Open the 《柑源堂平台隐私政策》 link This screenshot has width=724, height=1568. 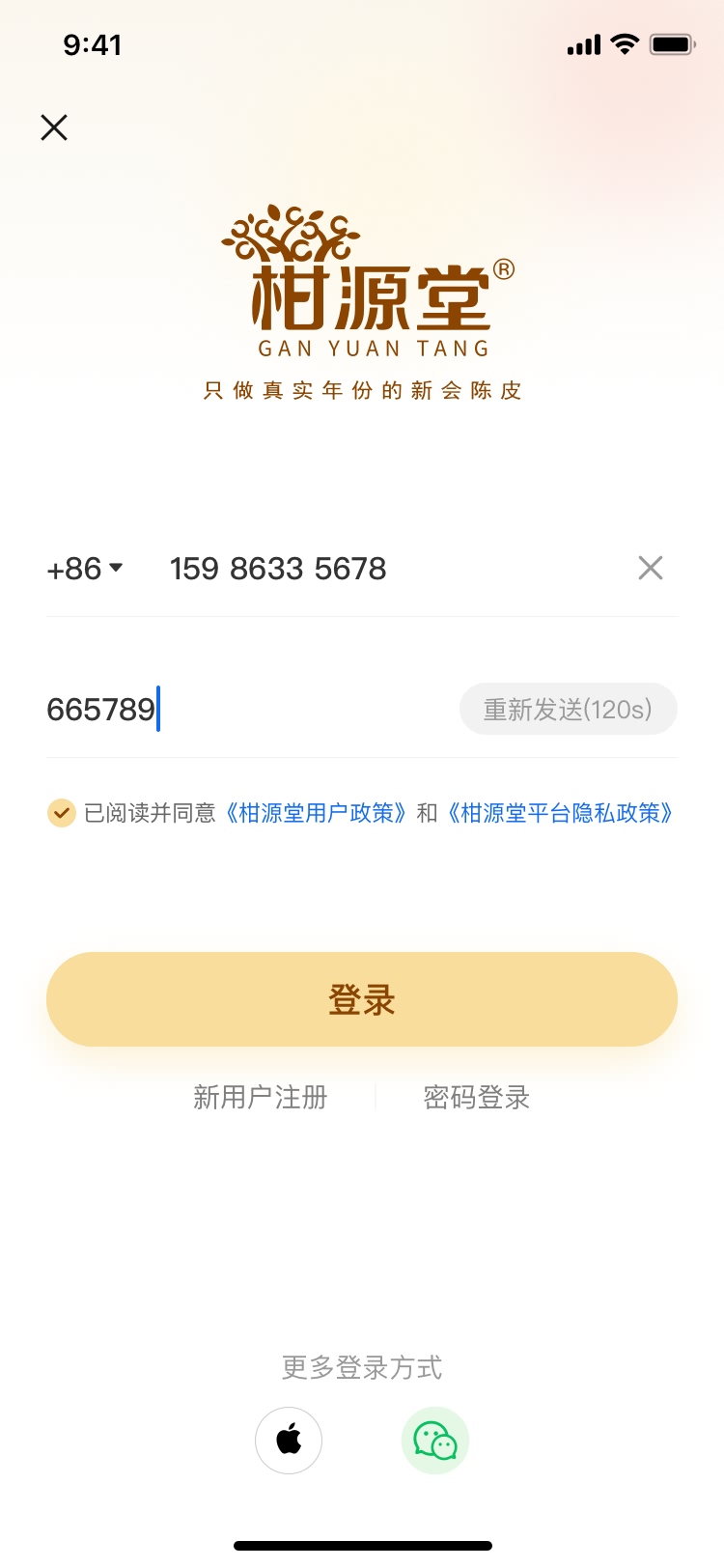coord(560,813)
